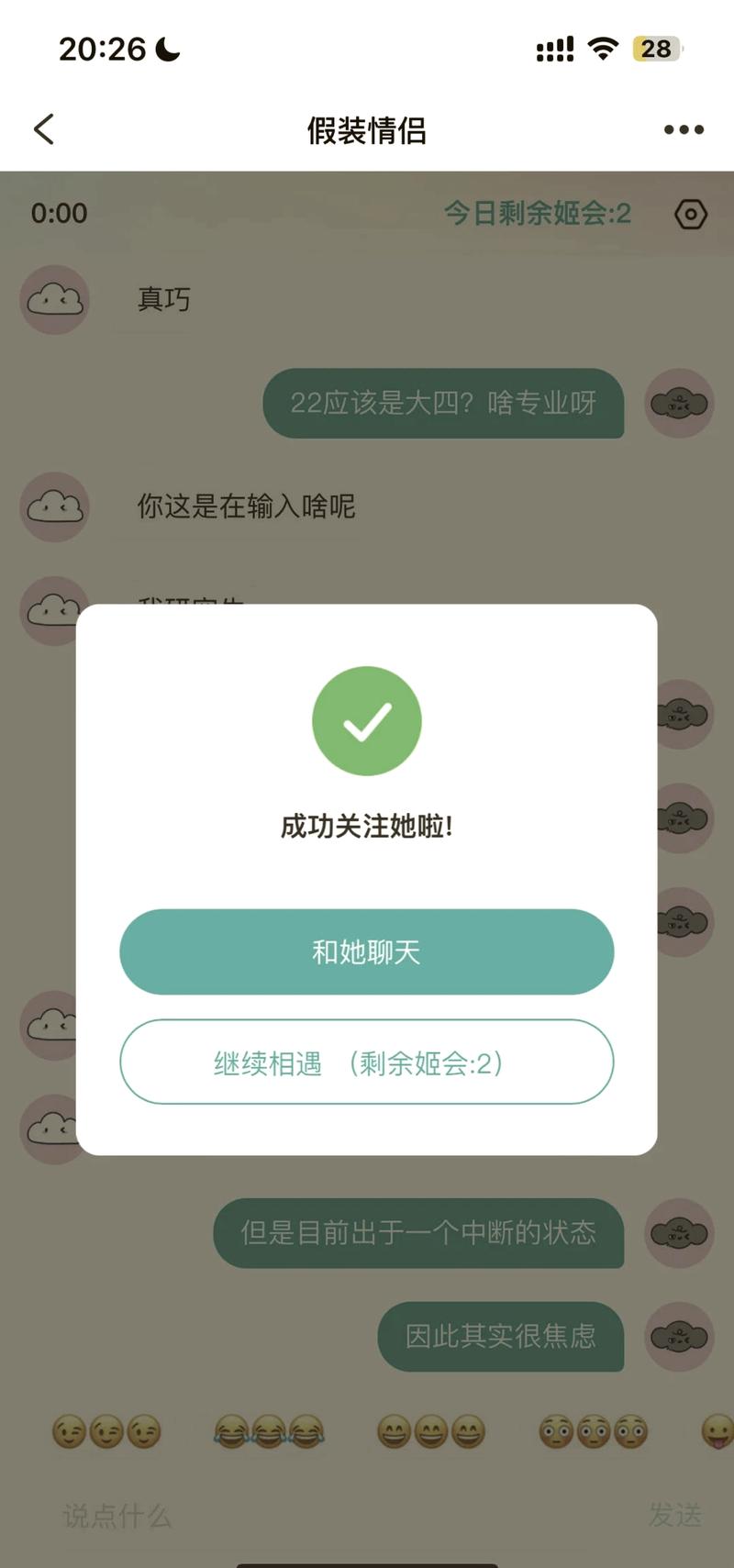
Task: Insert the triple winking emoji
Action: 106,1431
